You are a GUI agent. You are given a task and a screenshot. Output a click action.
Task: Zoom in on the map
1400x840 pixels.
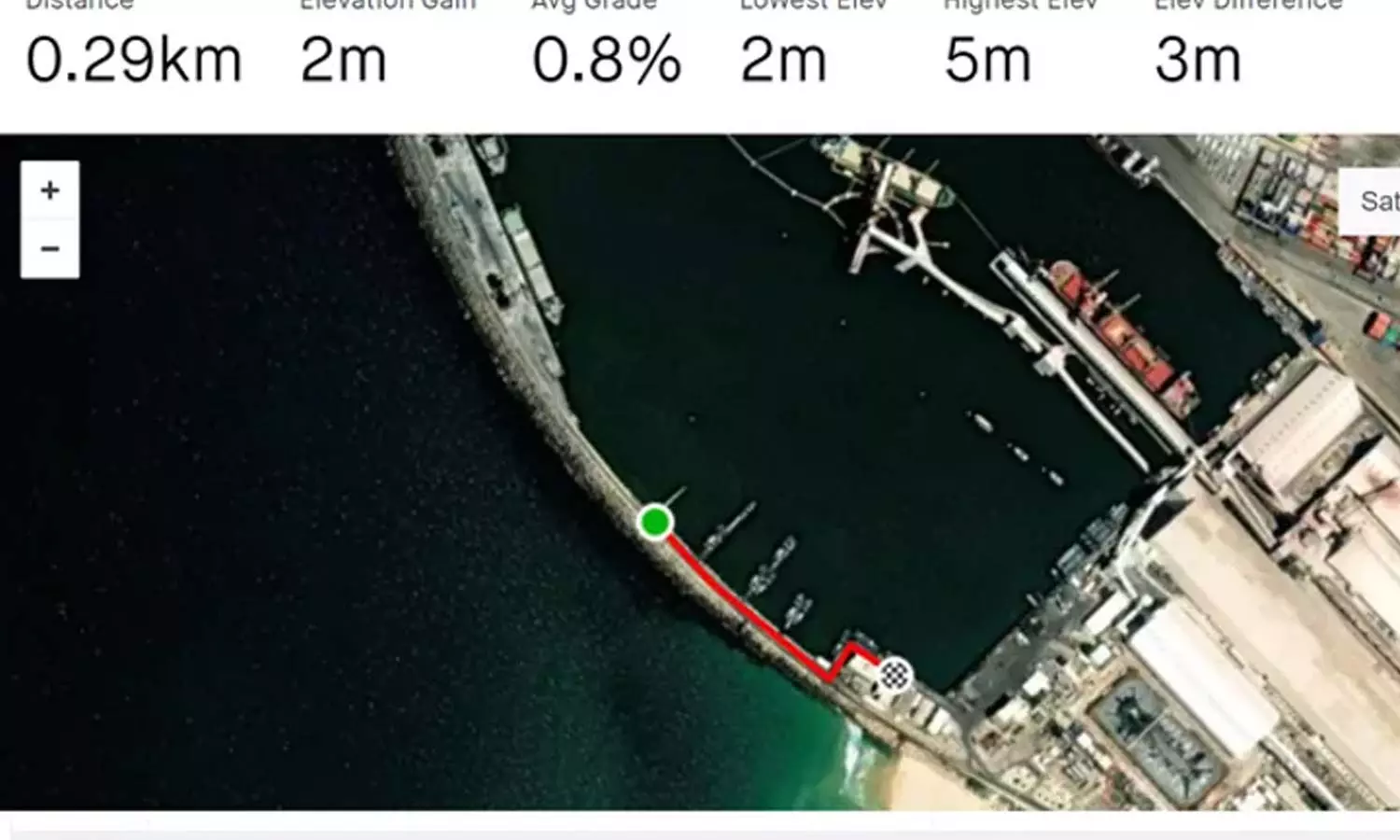click(x=50, y=191)
